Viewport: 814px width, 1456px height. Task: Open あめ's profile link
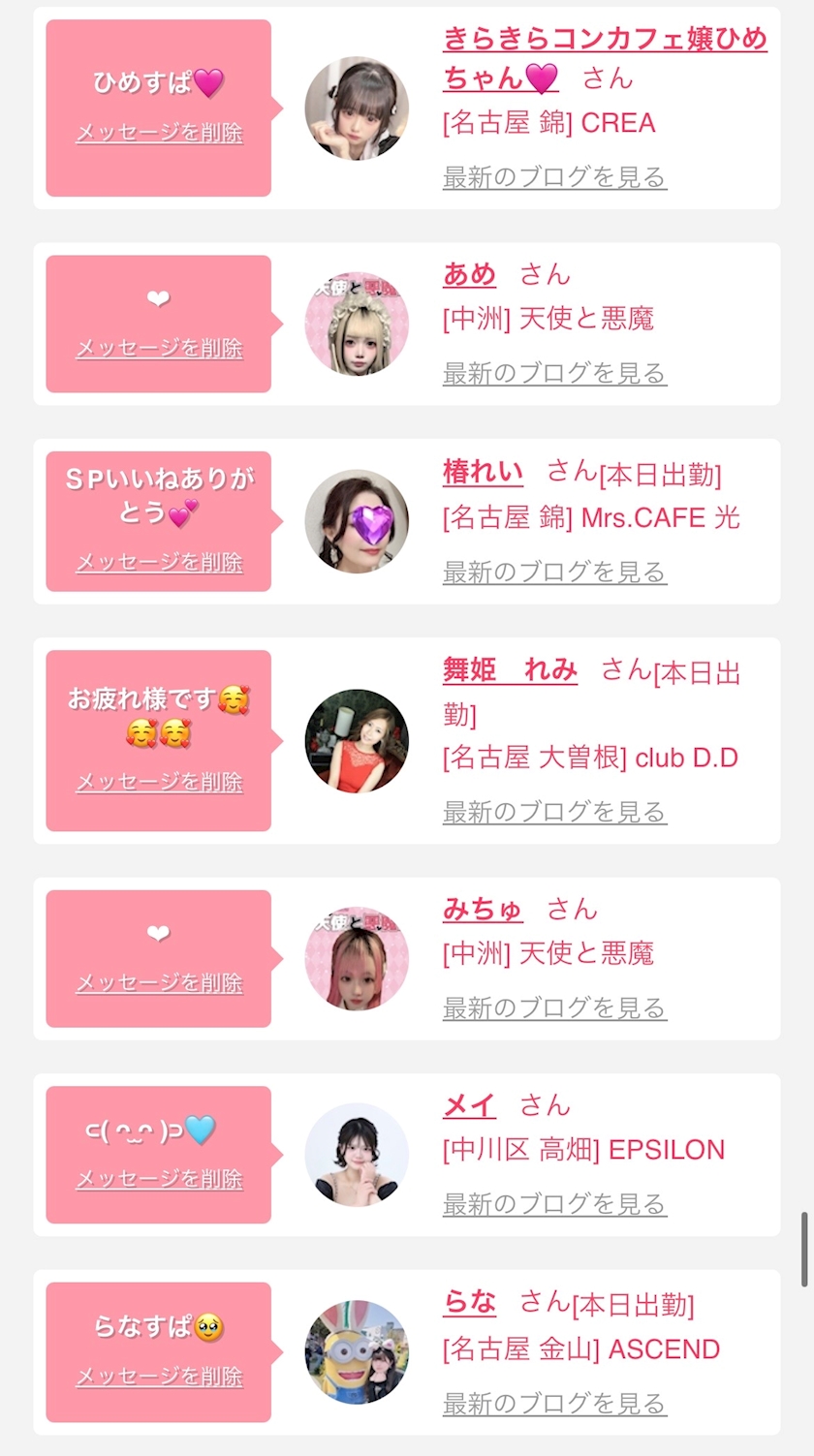pyautogui.click(x=469, y=274)
